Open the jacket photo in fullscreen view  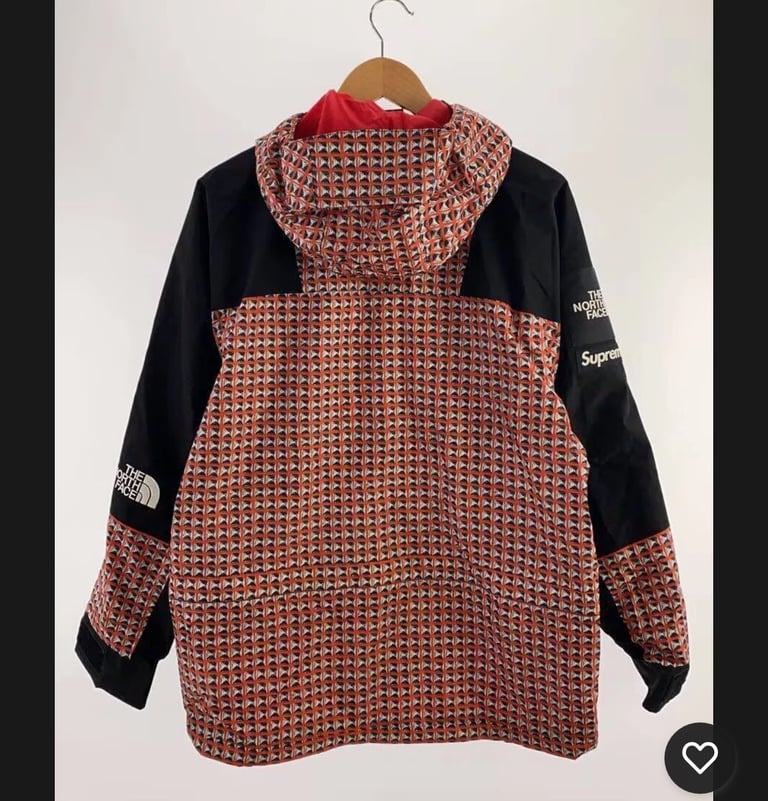[x=384, y=400]
